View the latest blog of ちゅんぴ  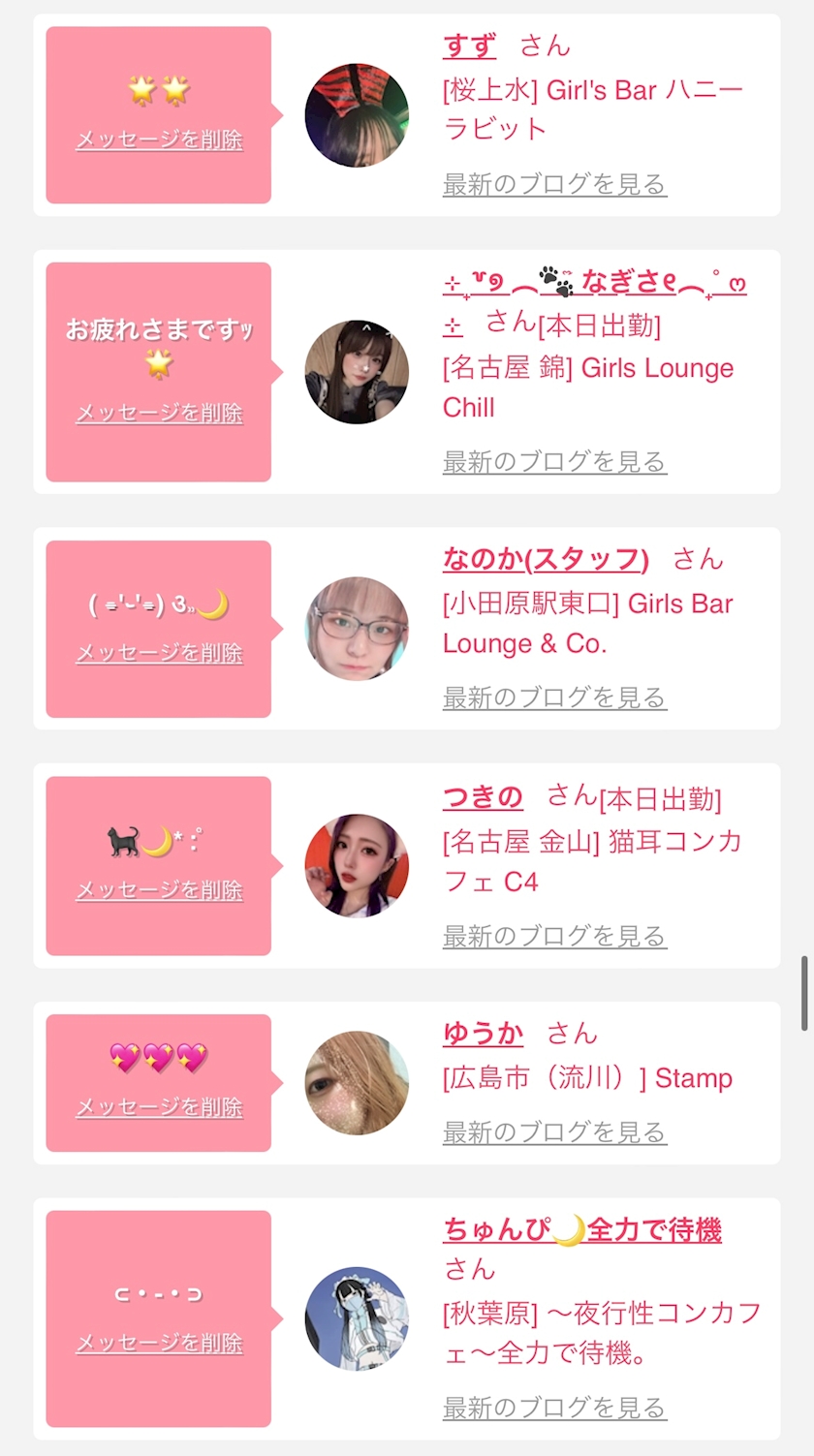(554, 1408)
